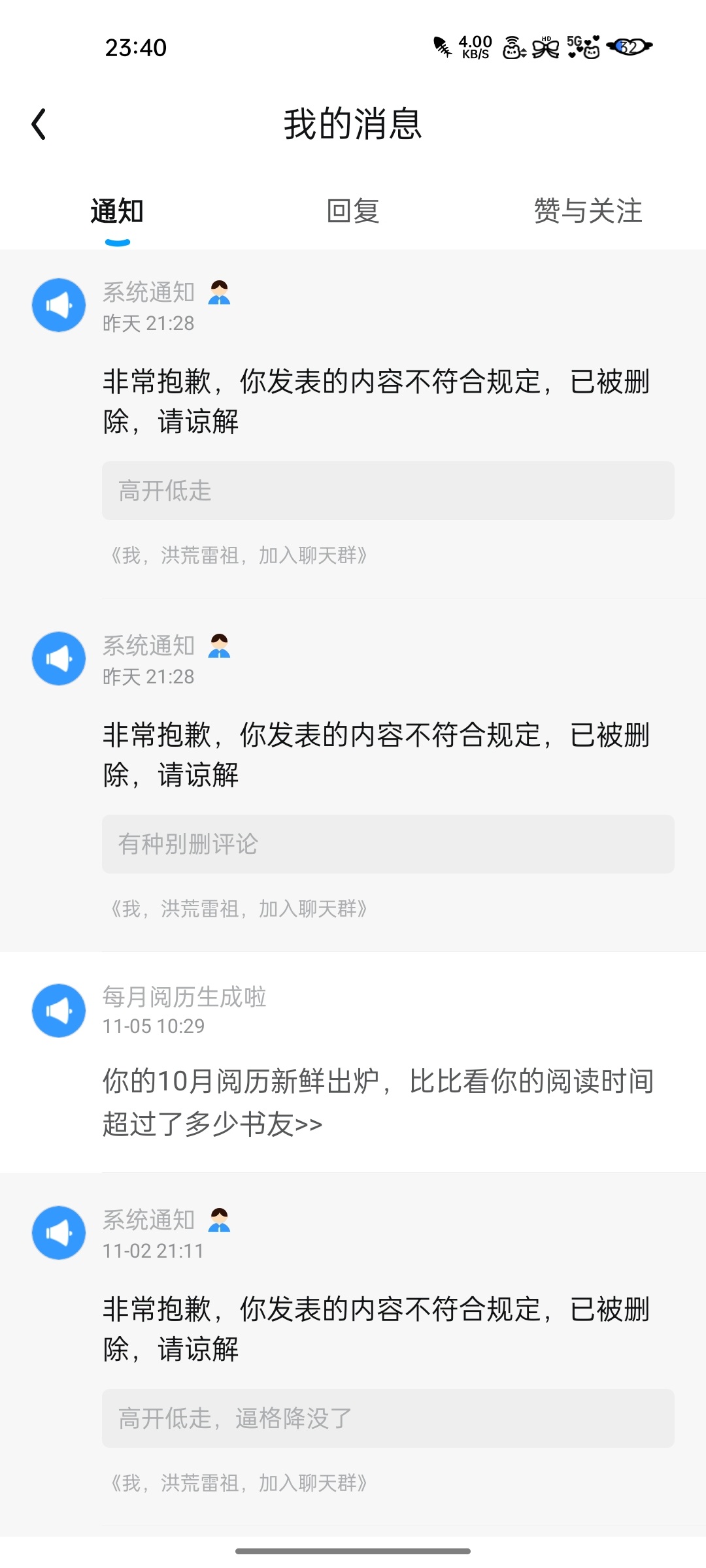Viewport: 706px width, 1568px height.
Task: Select the 通知 tab
Action: pos(117,211)
